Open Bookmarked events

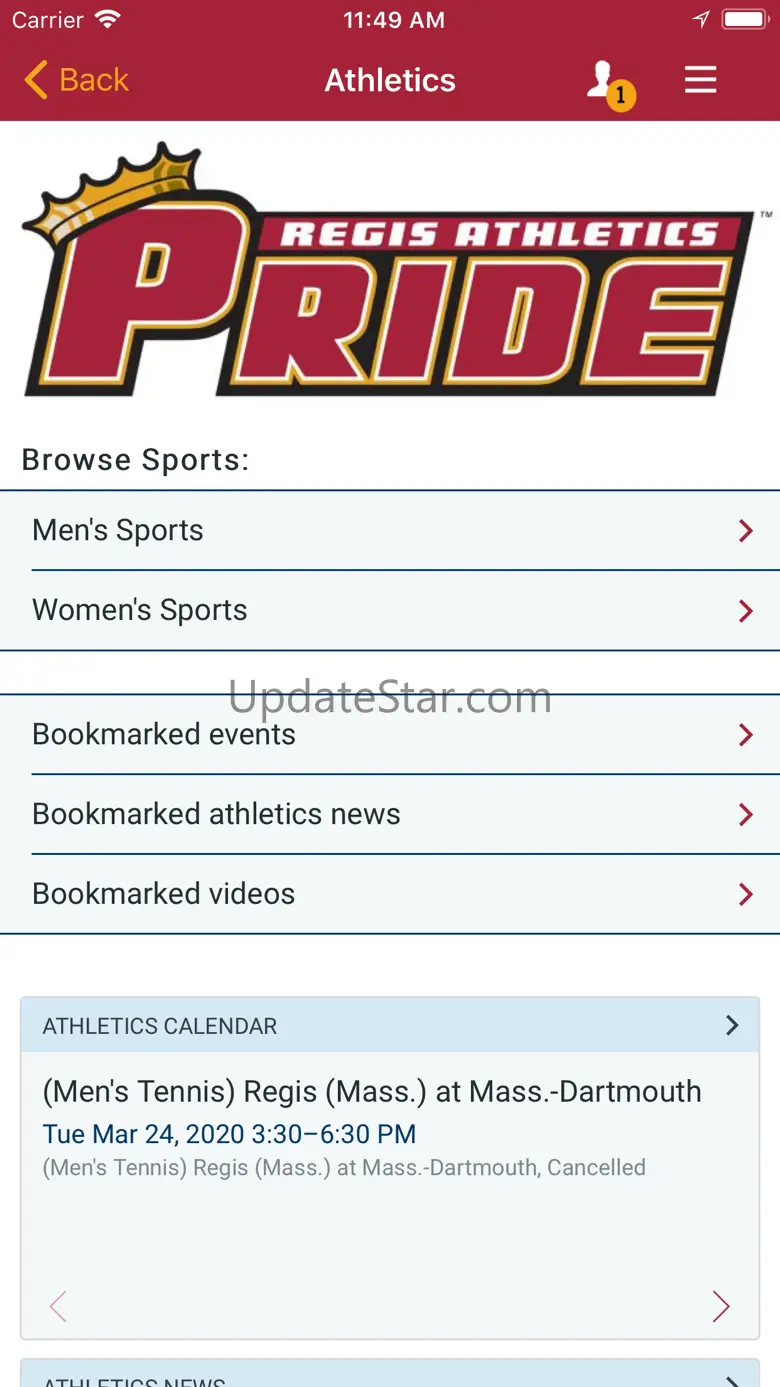pyautogui.click(x=390, y=734)
